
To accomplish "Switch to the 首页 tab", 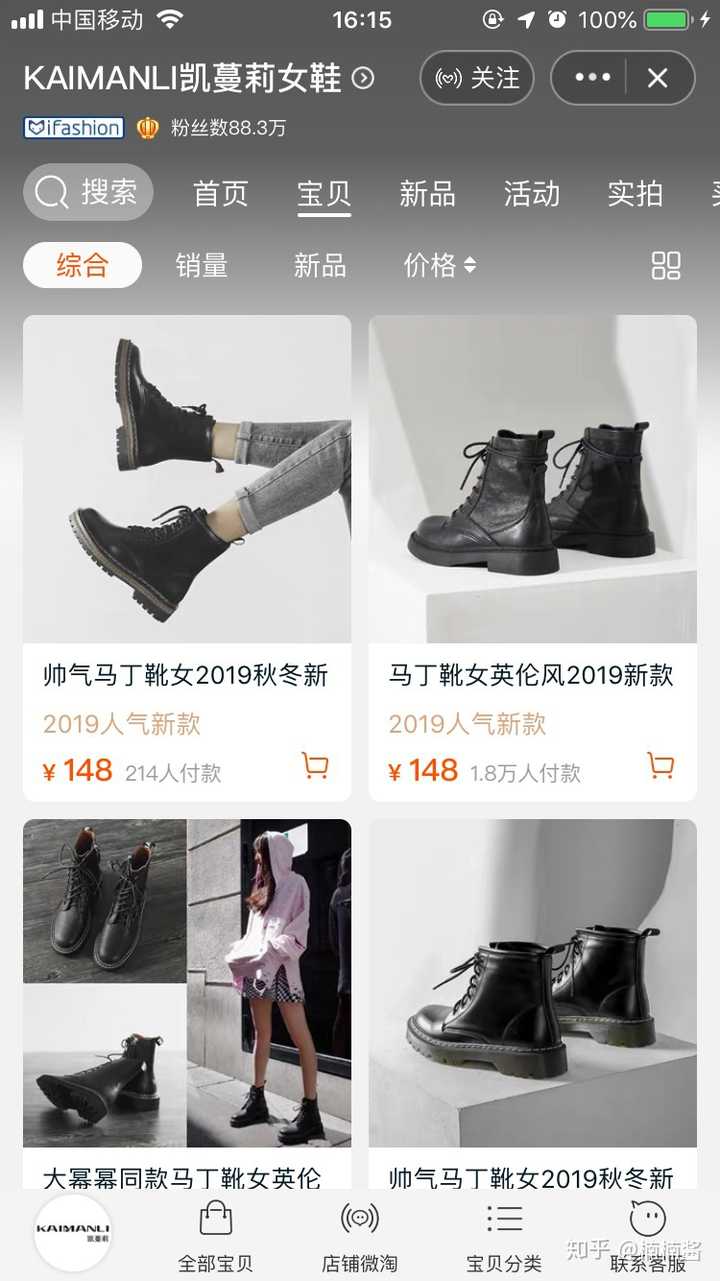I will (220, 193).
